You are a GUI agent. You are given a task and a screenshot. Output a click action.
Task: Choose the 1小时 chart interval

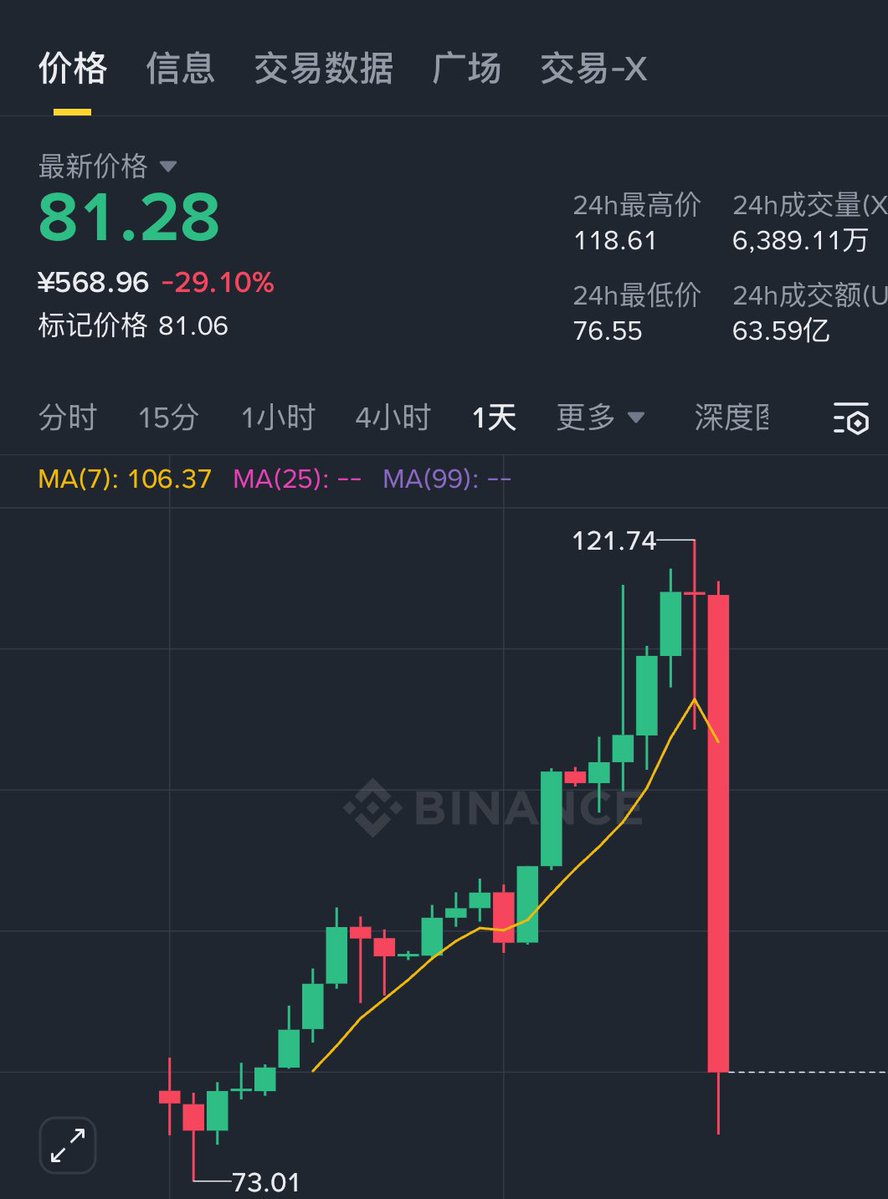coord(277,417)
